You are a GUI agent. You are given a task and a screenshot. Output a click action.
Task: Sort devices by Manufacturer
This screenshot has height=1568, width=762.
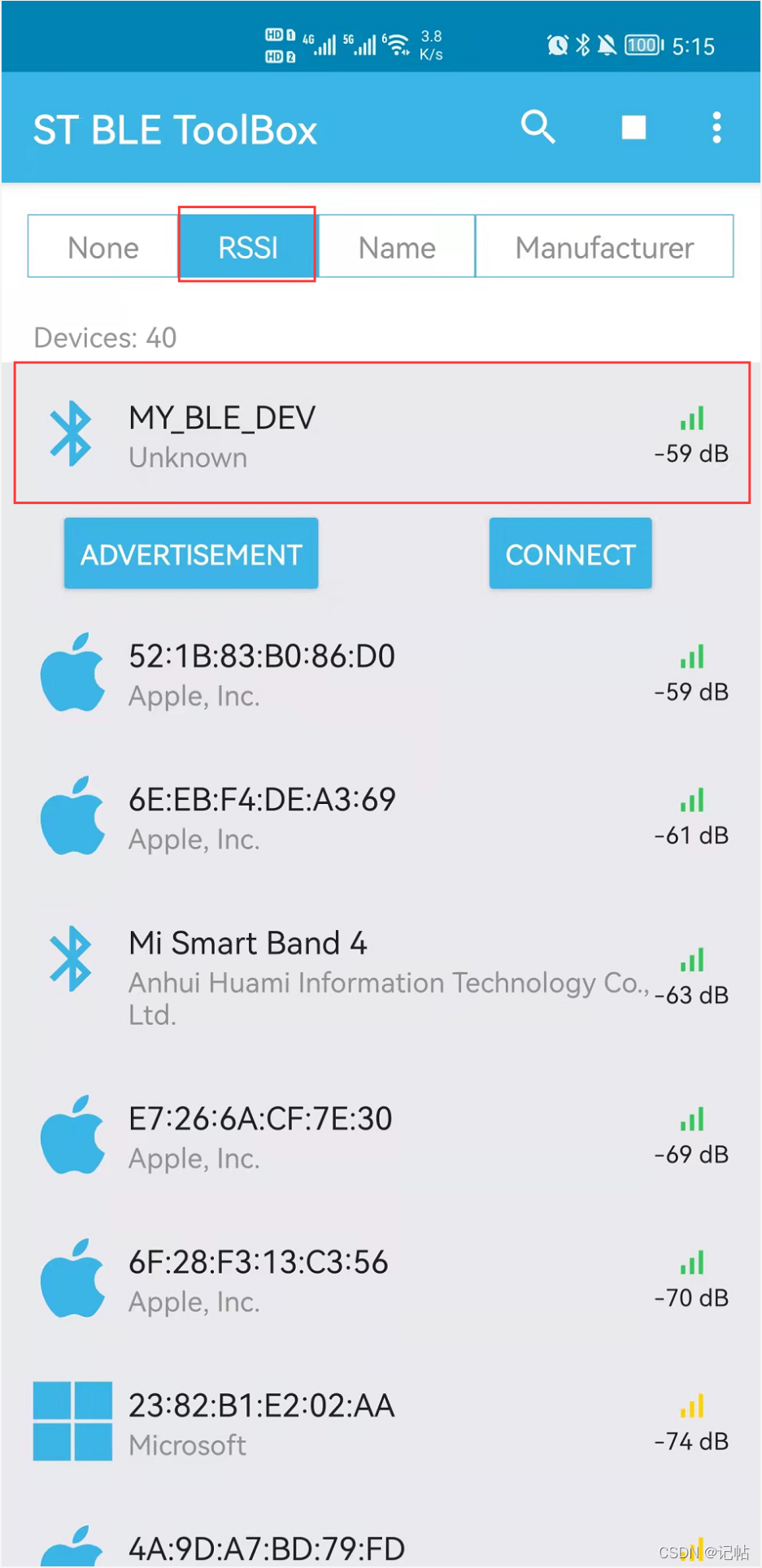point(604,247)
